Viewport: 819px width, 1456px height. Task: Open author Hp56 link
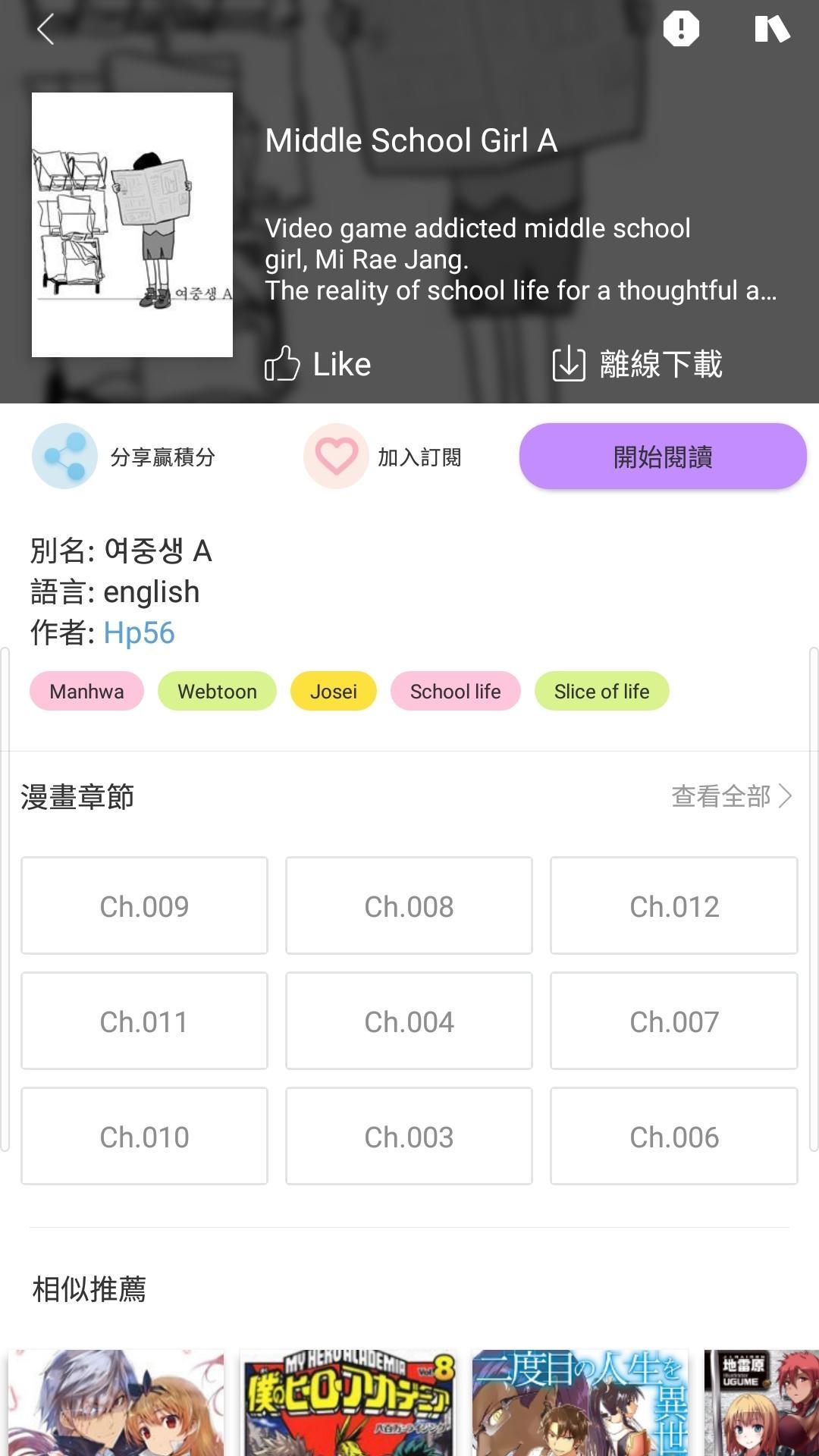tap(139, 633)
